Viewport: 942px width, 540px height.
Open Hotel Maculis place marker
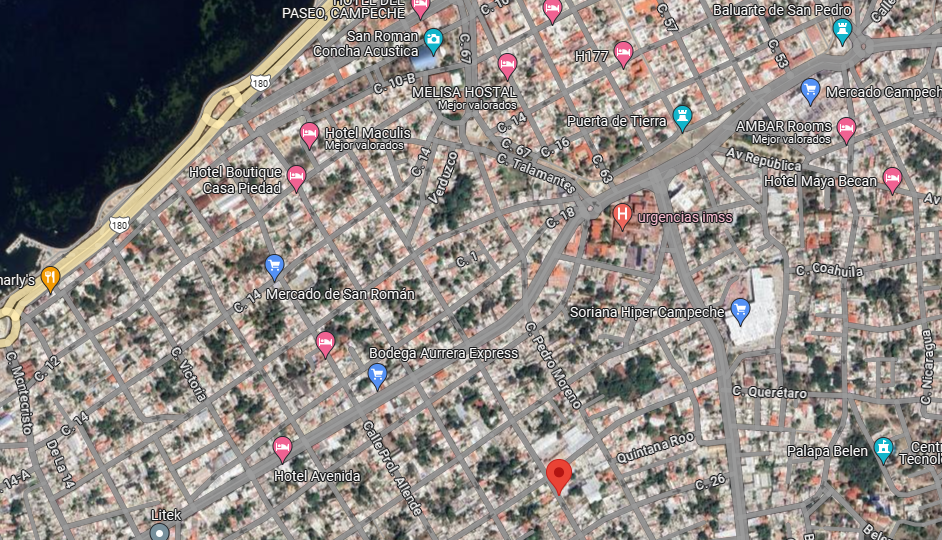coord(309,135)
